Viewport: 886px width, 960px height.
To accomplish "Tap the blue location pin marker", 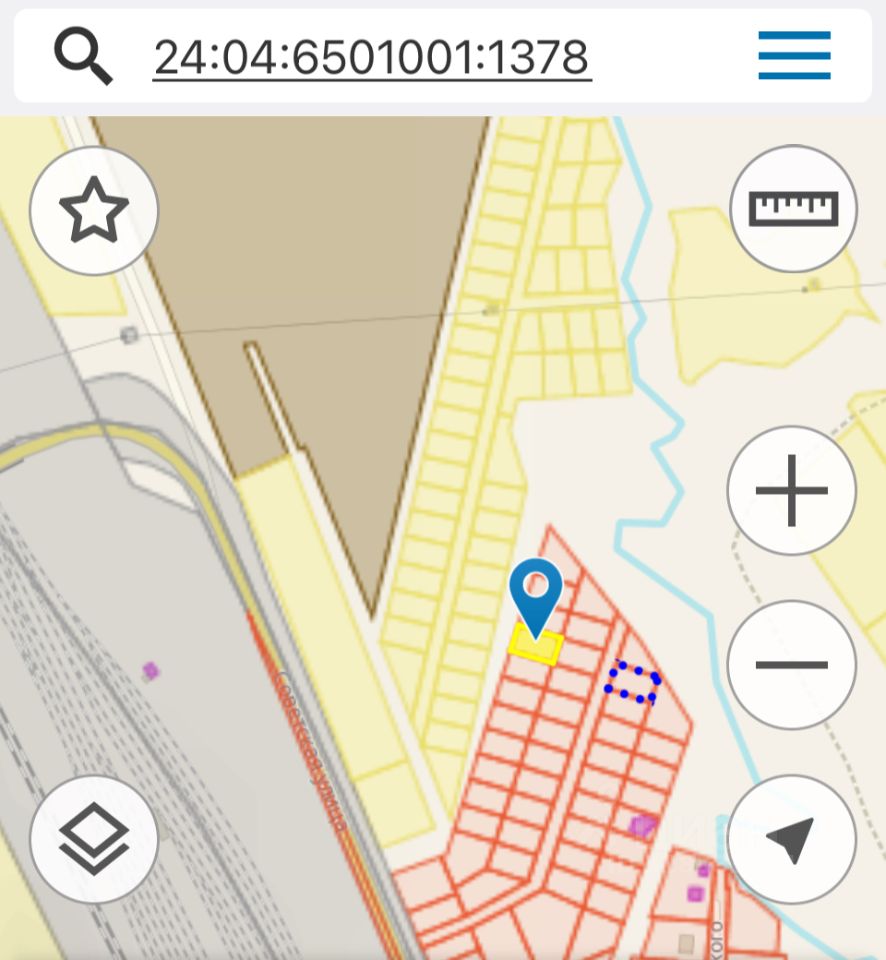I will (536, 593).
